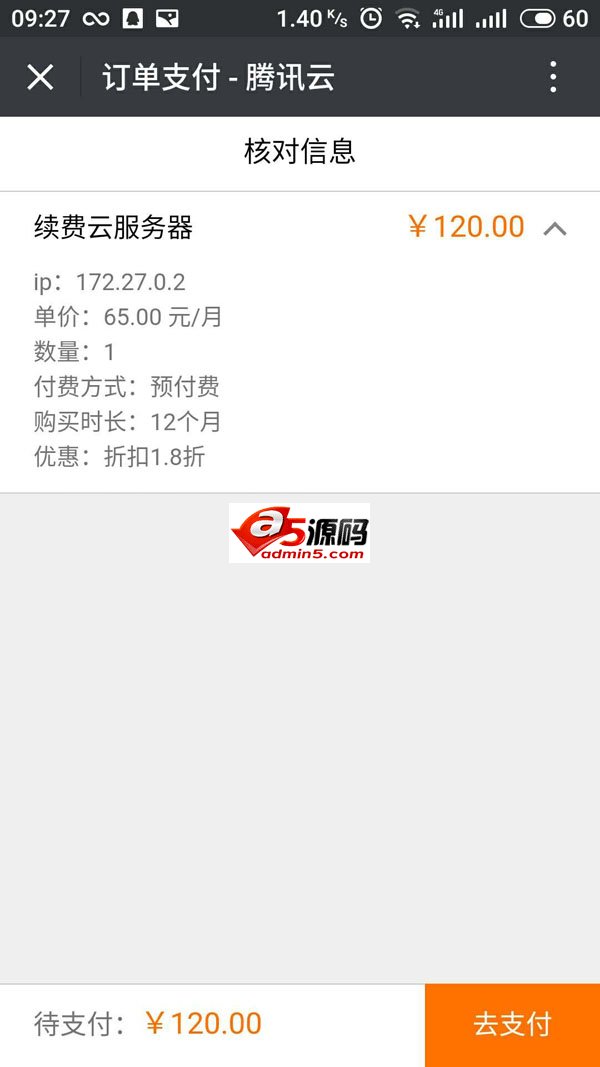Close the 订单支付 page
This screenshot has width=600, height=1067.
(40, 77)
